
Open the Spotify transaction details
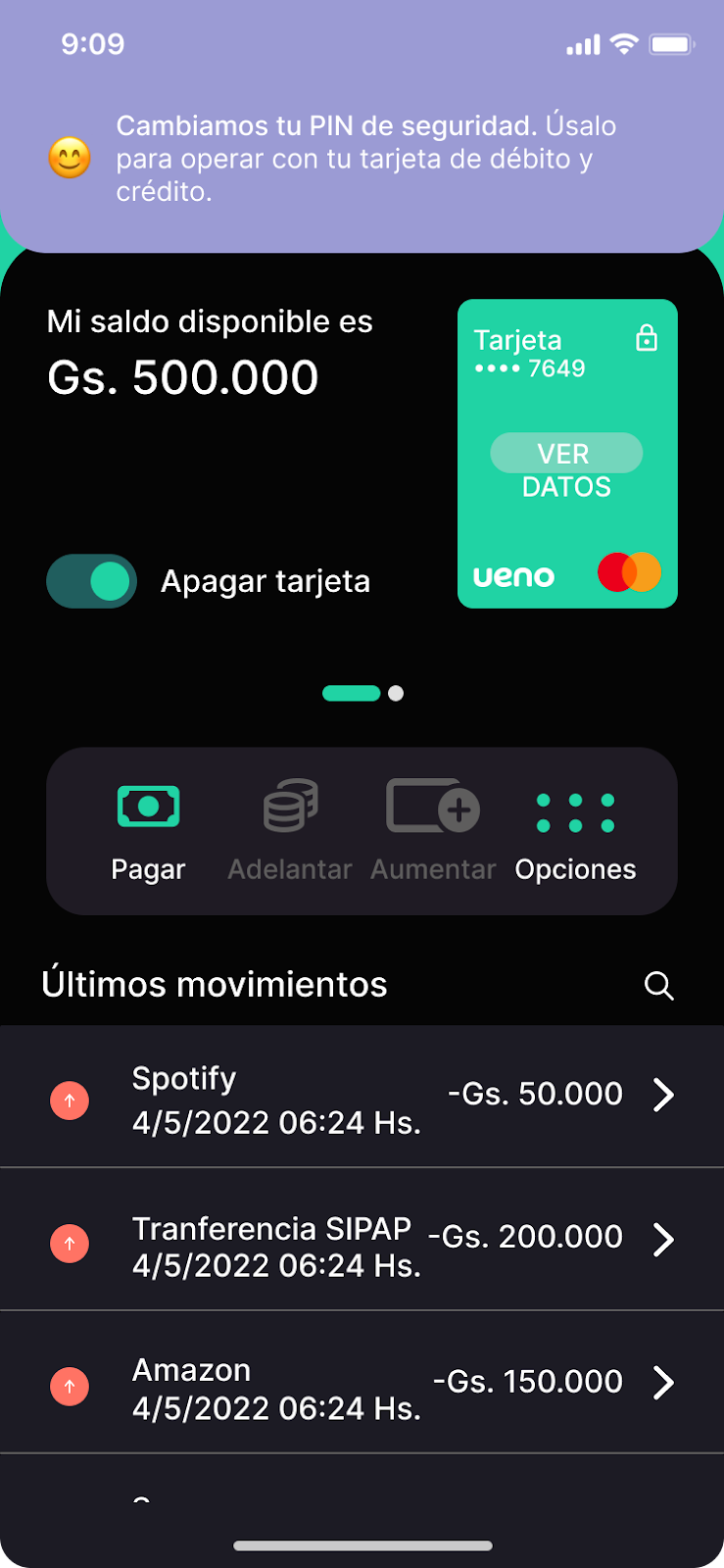[362, 1097]
